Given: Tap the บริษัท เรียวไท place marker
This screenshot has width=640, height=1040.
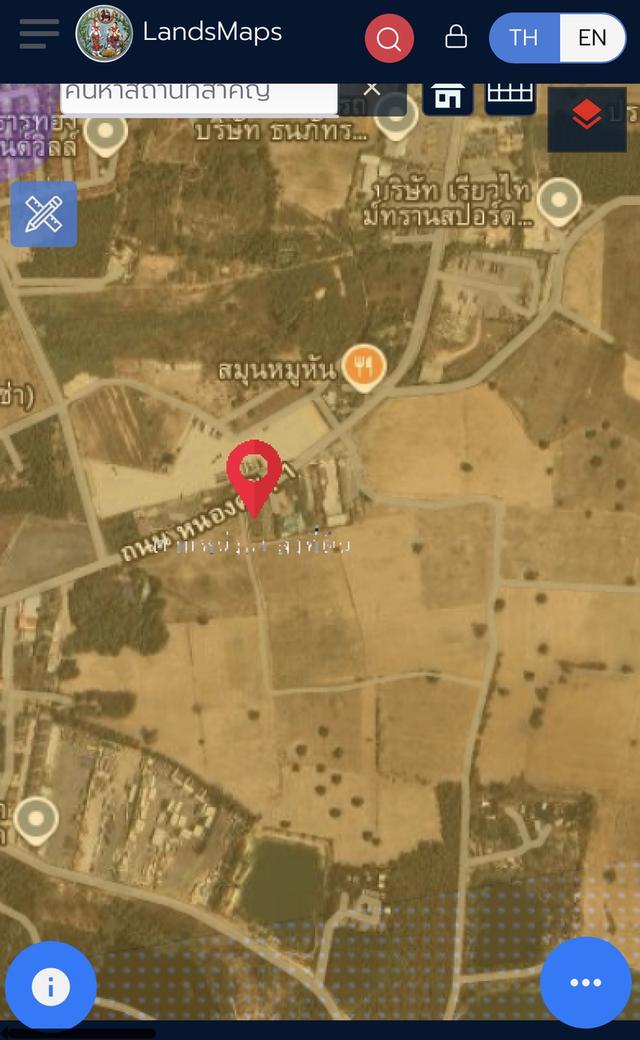Looking at the screenshot, I should (x=559, y=200).
